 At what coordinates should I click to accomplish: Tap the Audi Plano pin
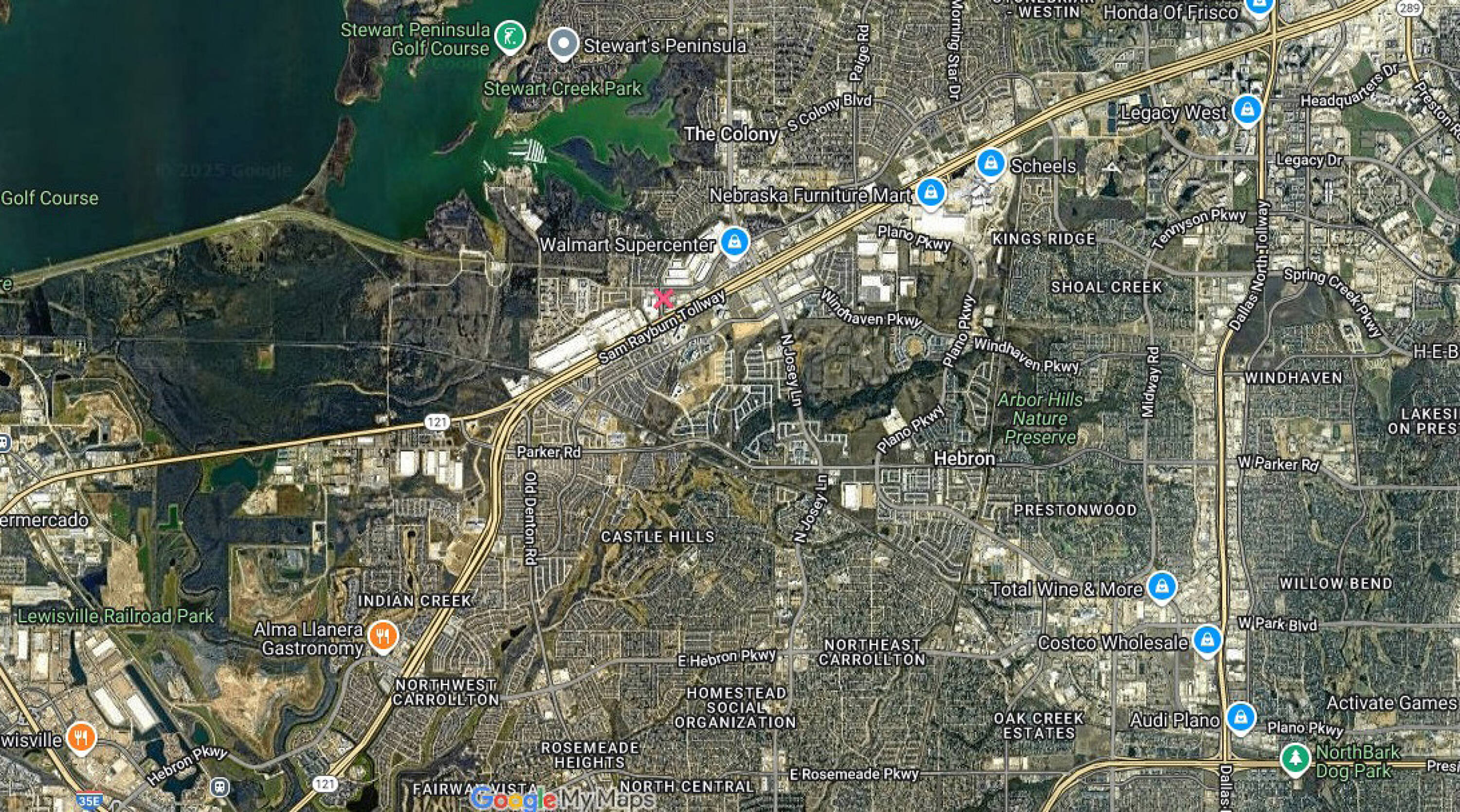1240,717
